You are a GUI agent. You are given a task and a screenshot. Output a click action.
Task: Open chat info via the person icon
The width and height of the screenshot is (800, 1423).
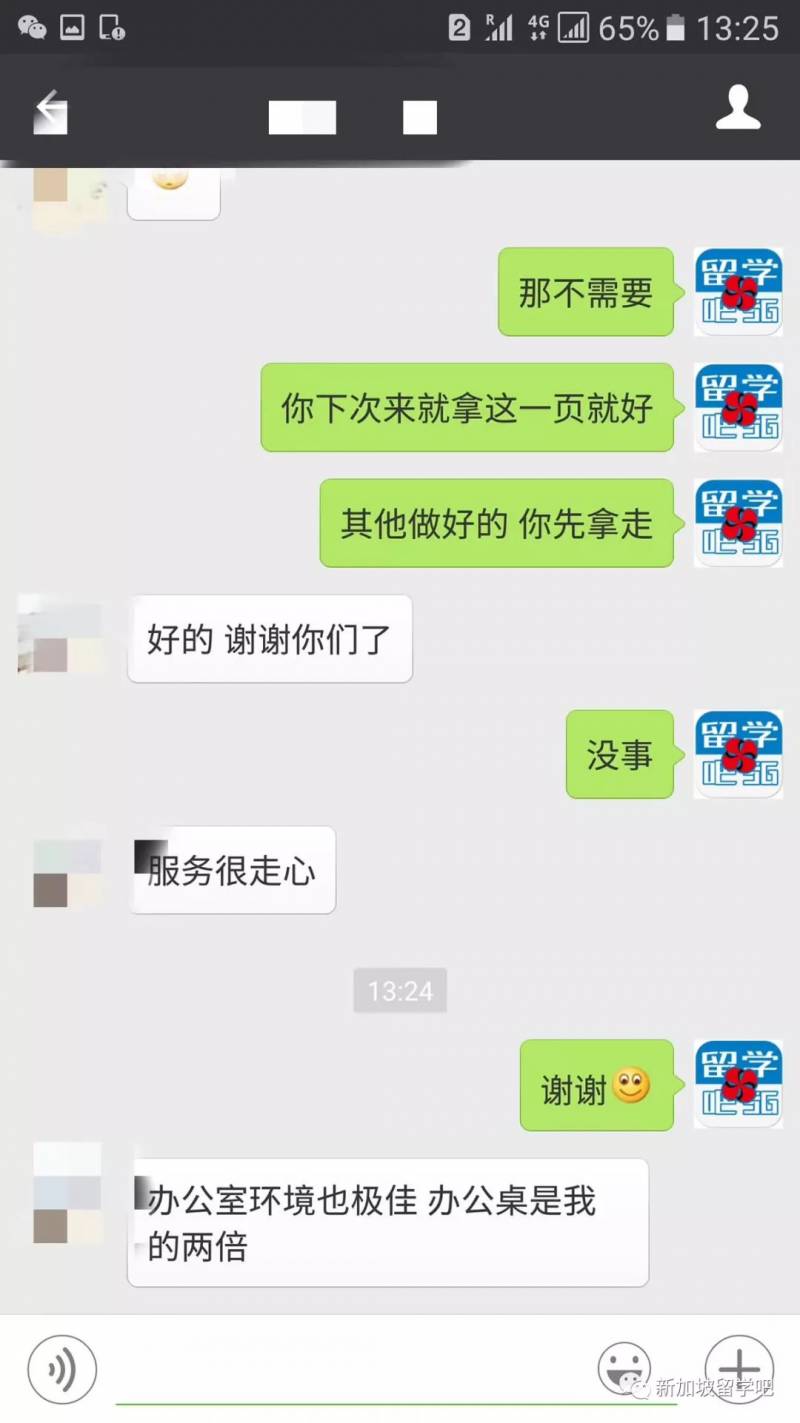[x=738, y=108]
